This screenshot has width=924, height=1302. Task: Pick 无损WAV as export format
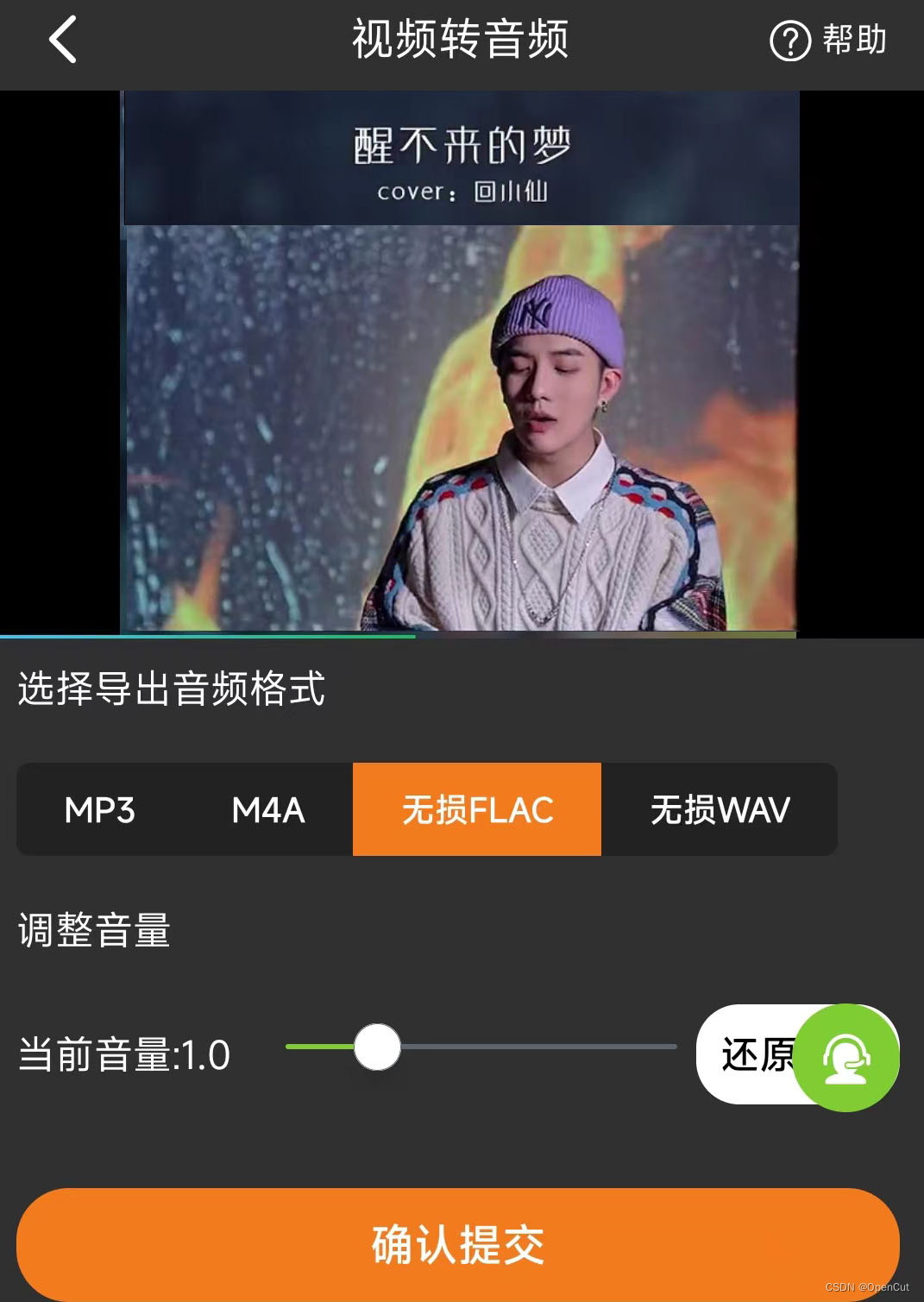(720, 809)
